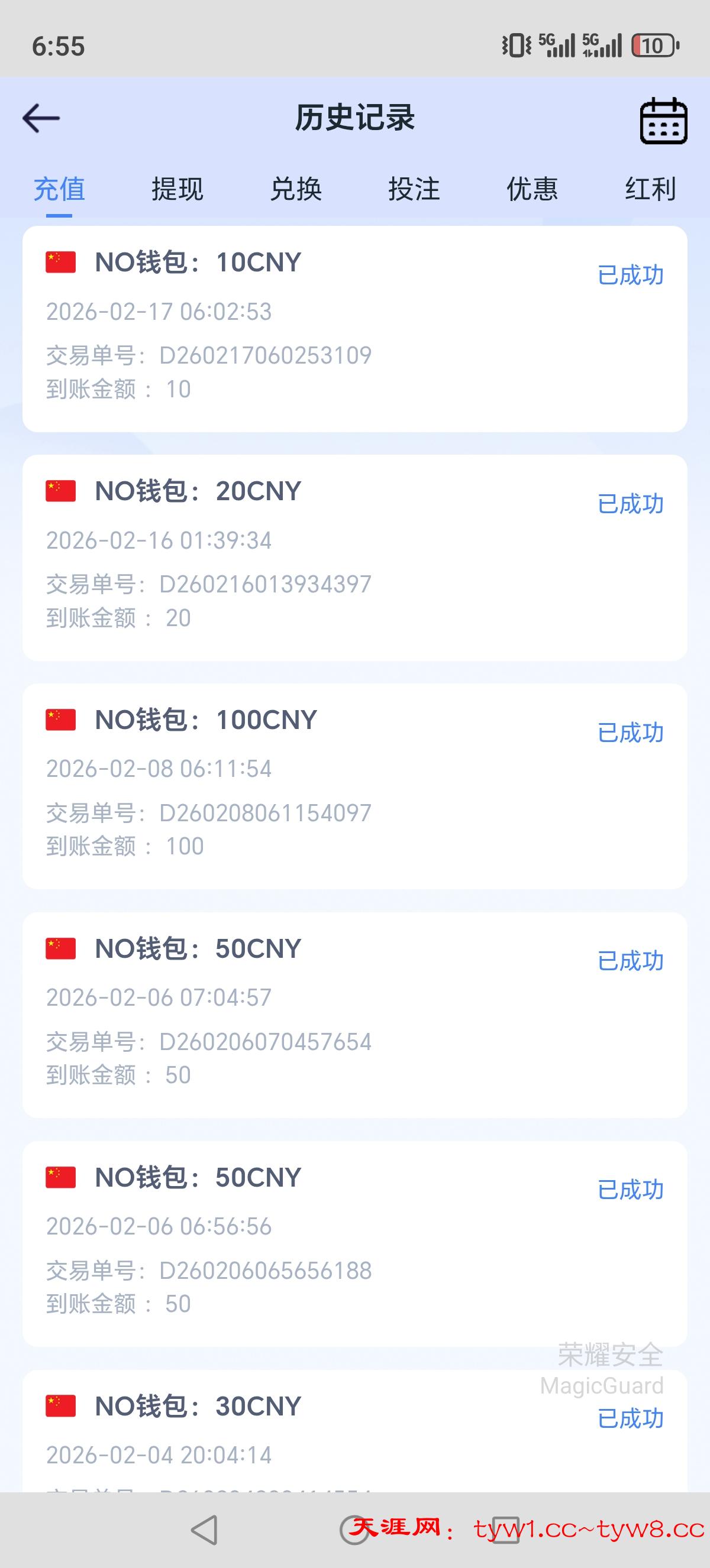View the 红利 tab
Viewport: 710px width, 1568px height.
coord(650,189)
